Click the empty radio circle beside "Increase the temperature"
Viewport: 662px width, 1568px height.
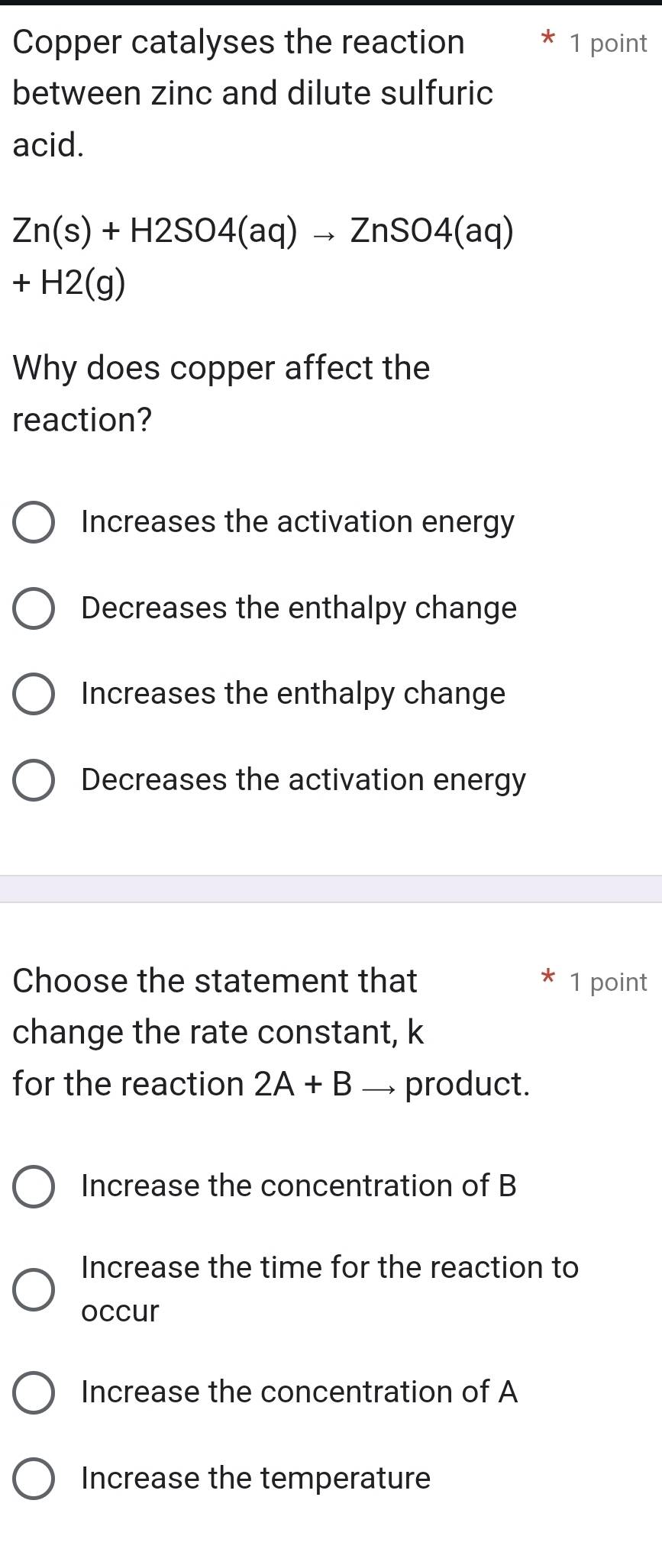(33, 1479)
